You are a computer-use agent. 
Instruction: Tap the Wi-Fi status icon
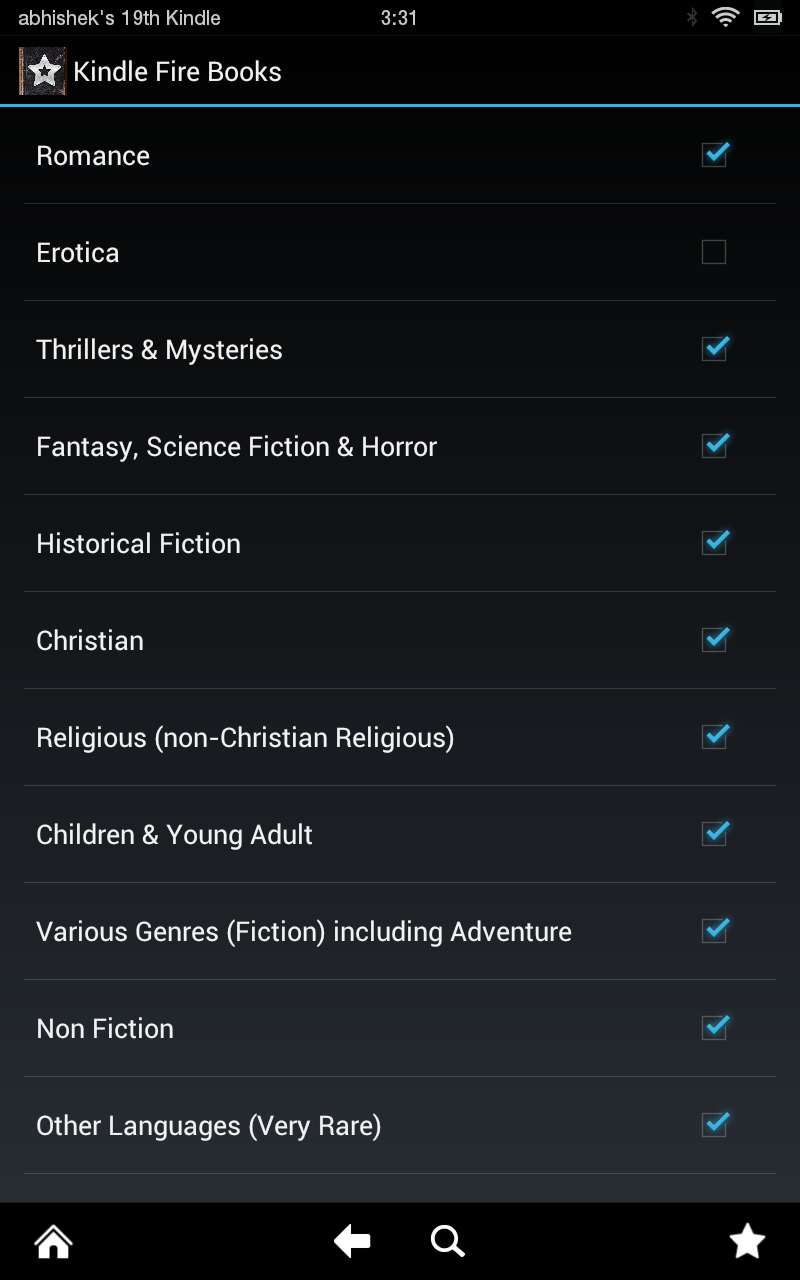pyautogui.click(x=726, y=16)
